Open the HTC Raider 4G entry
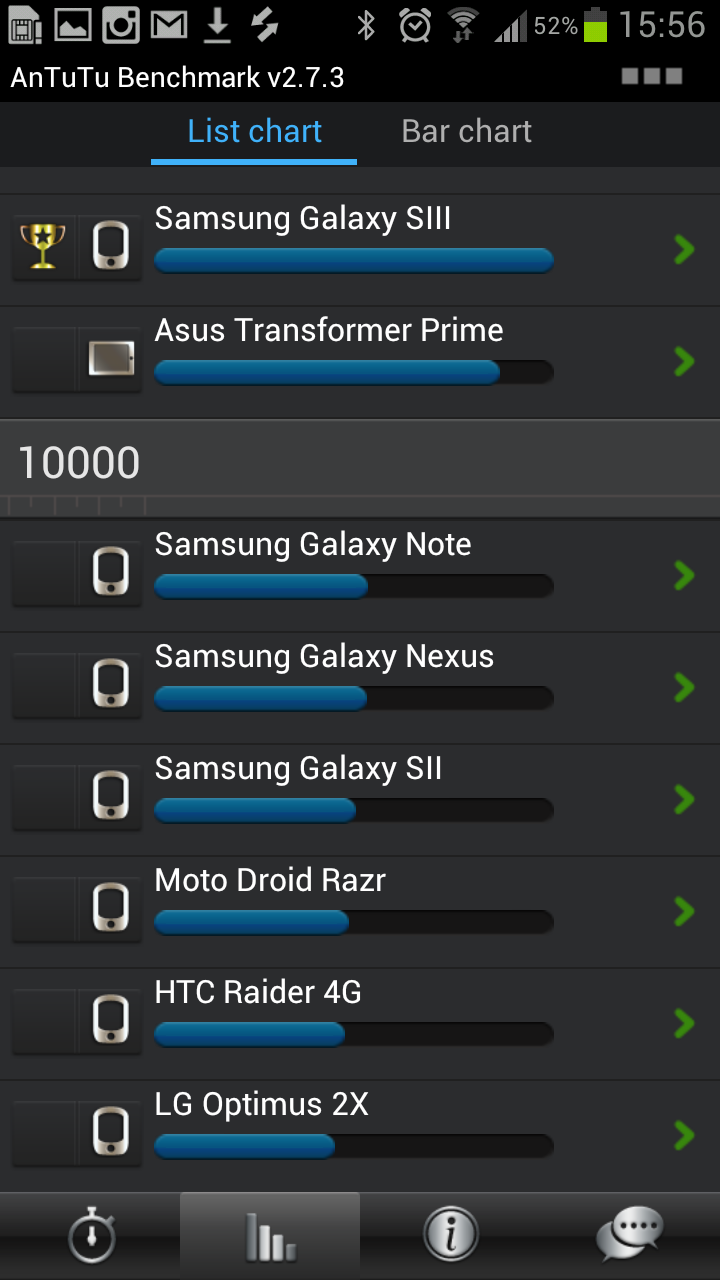Image resolution: width=720 pixels, height=1280 pixels. click(x=360, y=1023)
